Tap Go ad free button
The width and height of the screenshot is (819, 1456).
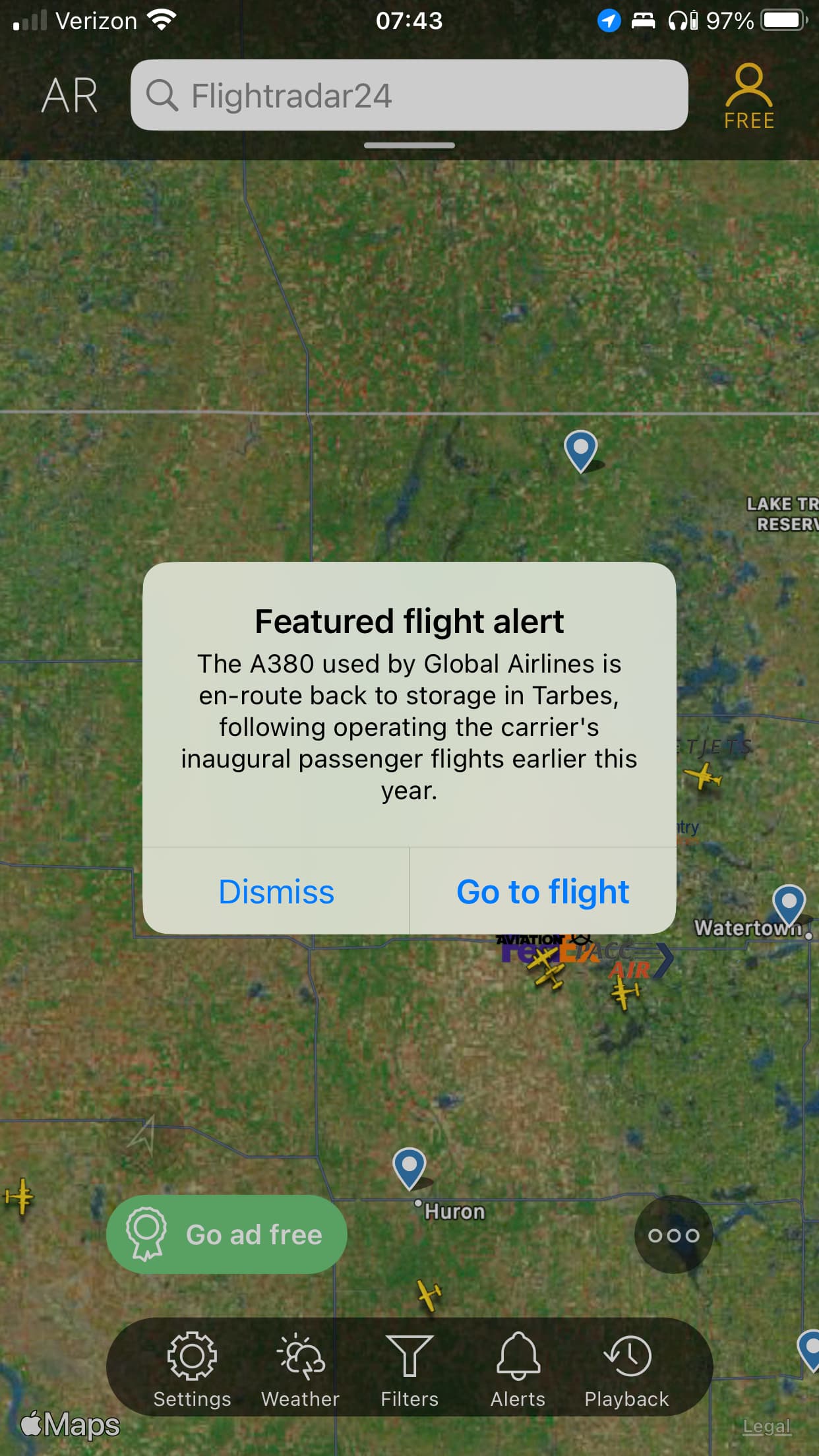point(227,1234)
